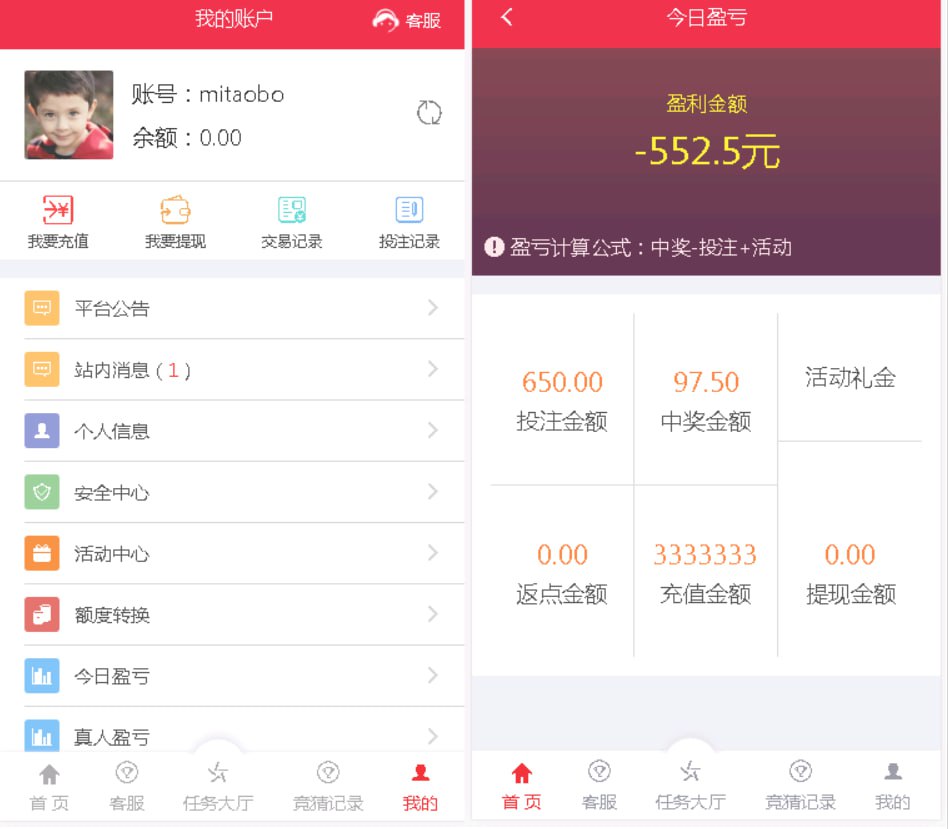Open 客服 support in the 我的账户 header
The height and width of the screenshot is (829, 948).
pyautogui.click(x=407, y=20)
